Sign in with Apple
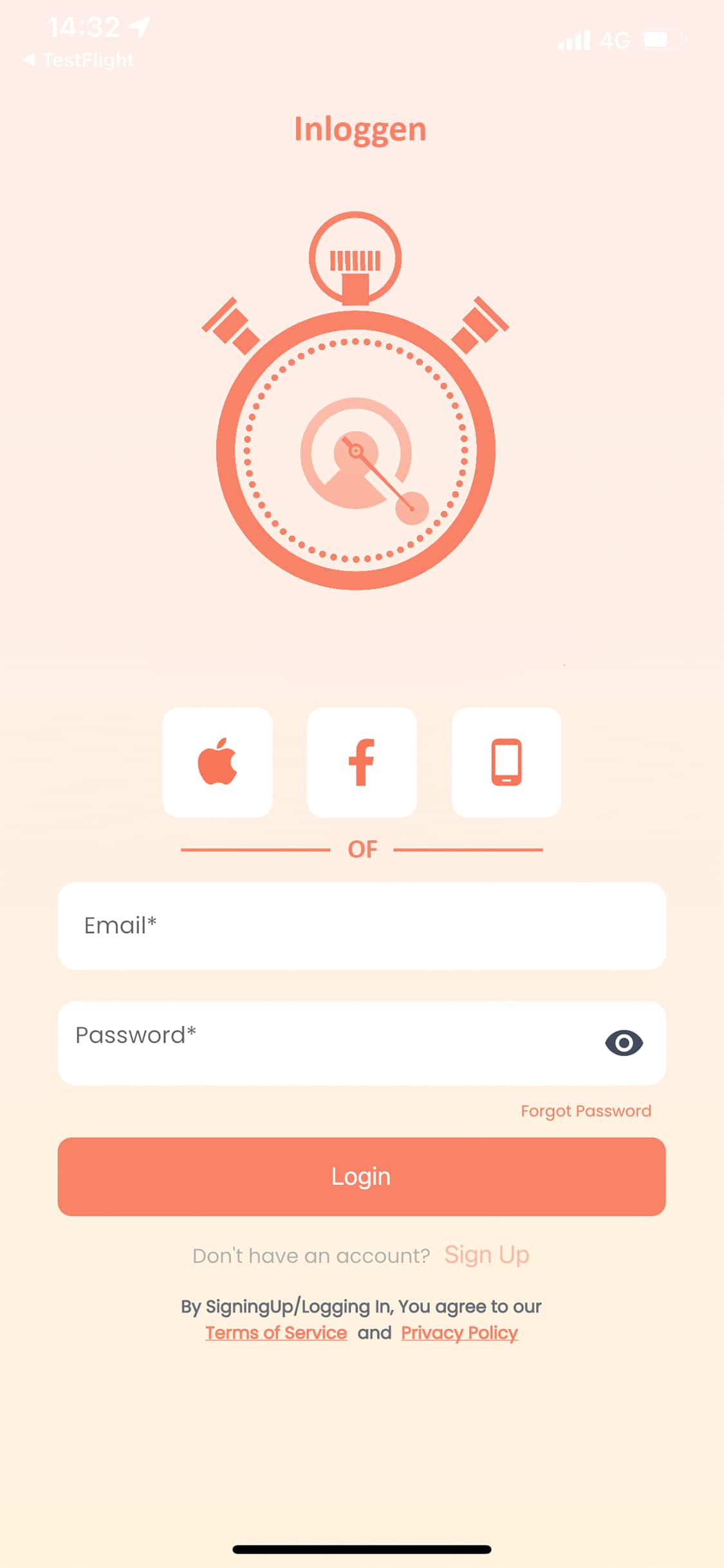The image size is (724, 1568). [218, 762]
